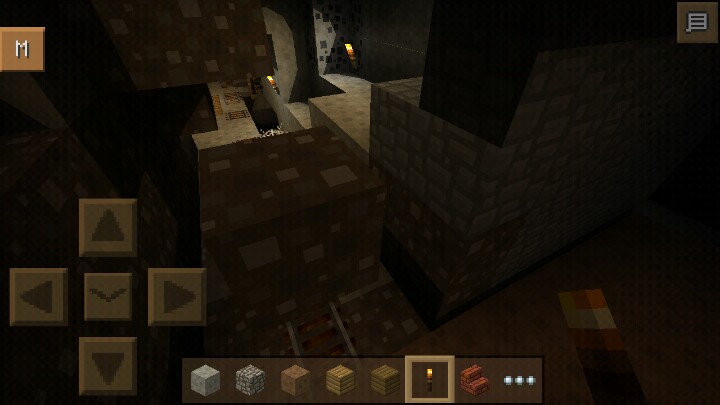Select the wooden planks beside the dirt block
This screenshot has height=405, width=720.
tap(340, 380)
